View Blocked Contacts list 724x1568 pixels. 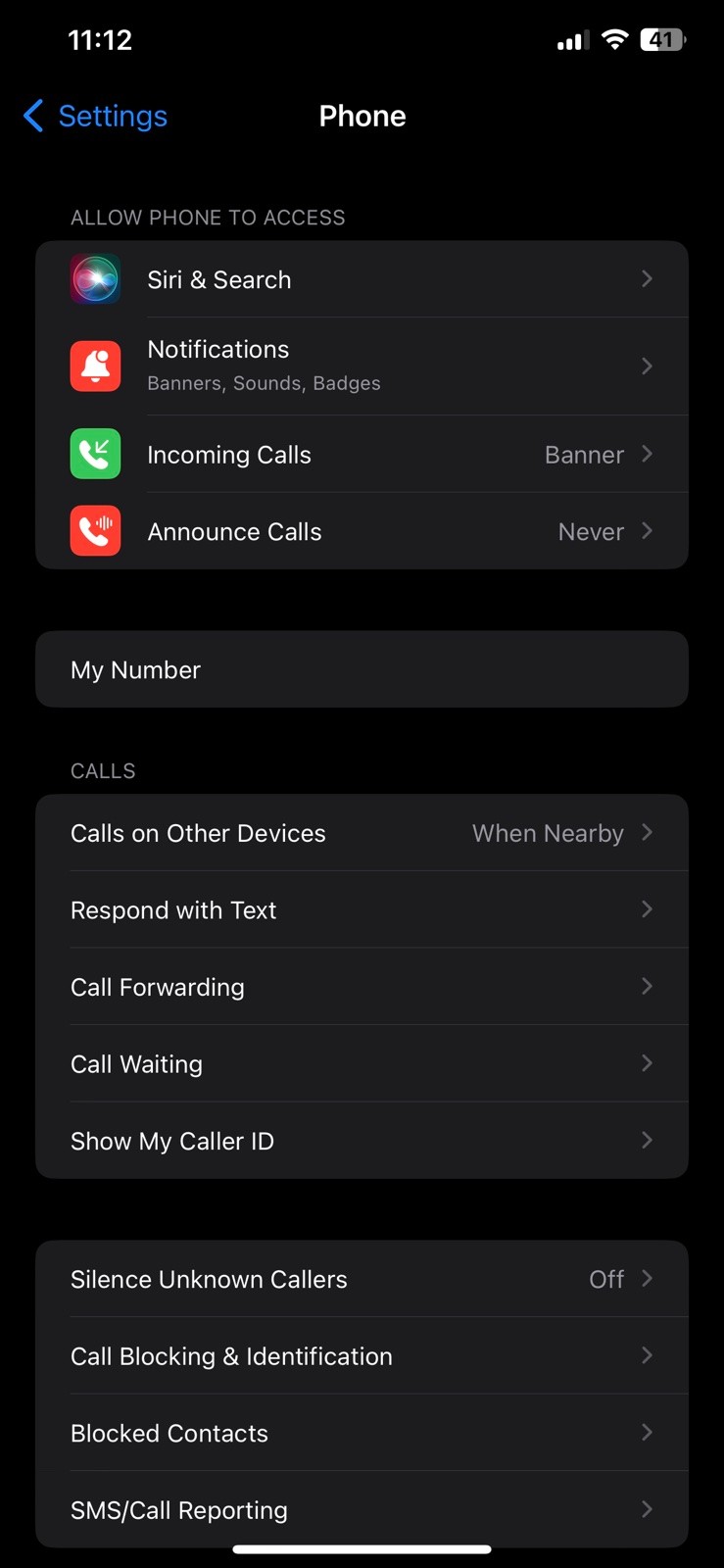tap(362, 1433)
